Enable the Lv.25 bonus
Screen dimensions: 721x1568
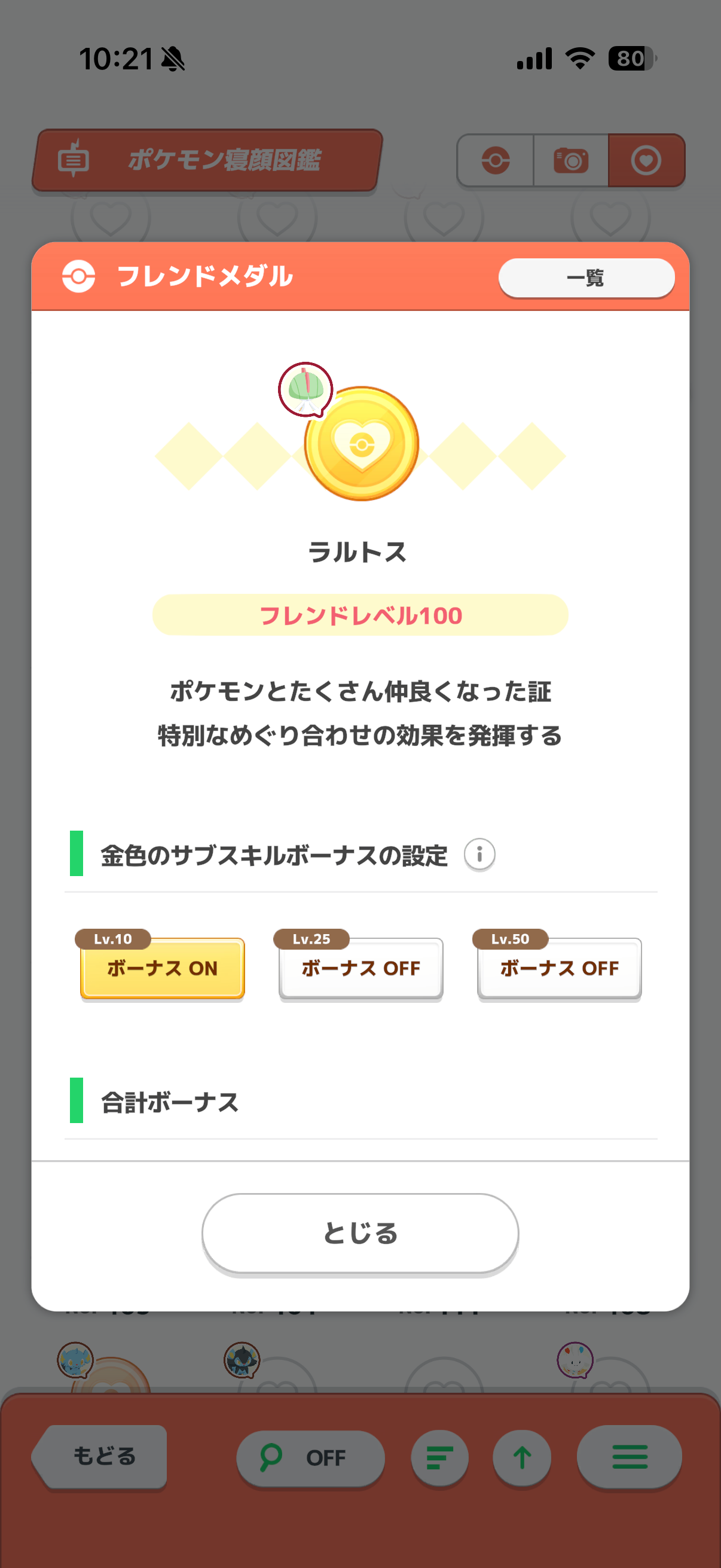pos(361,968)
